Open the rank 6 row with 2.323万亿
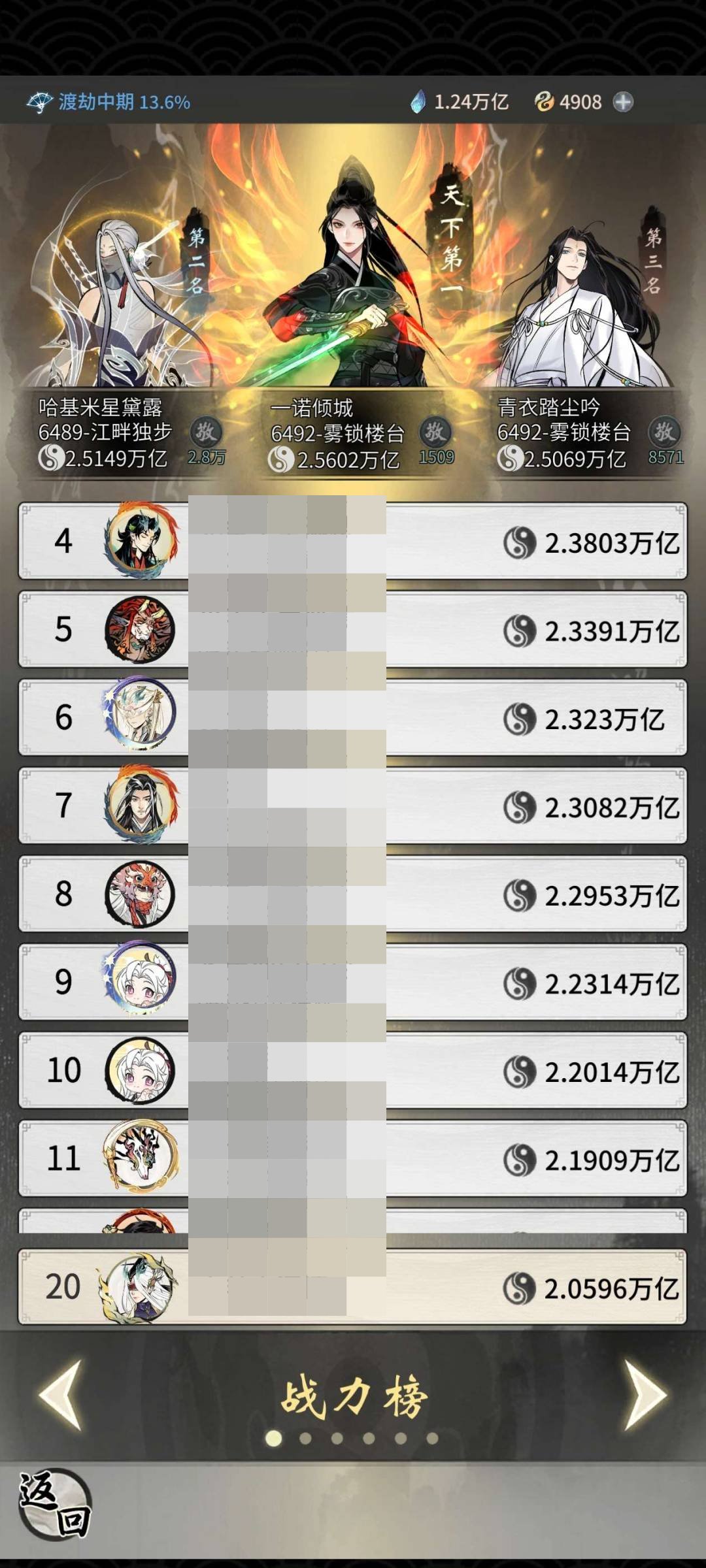The image size is (706, 1568). pos(353,717)
